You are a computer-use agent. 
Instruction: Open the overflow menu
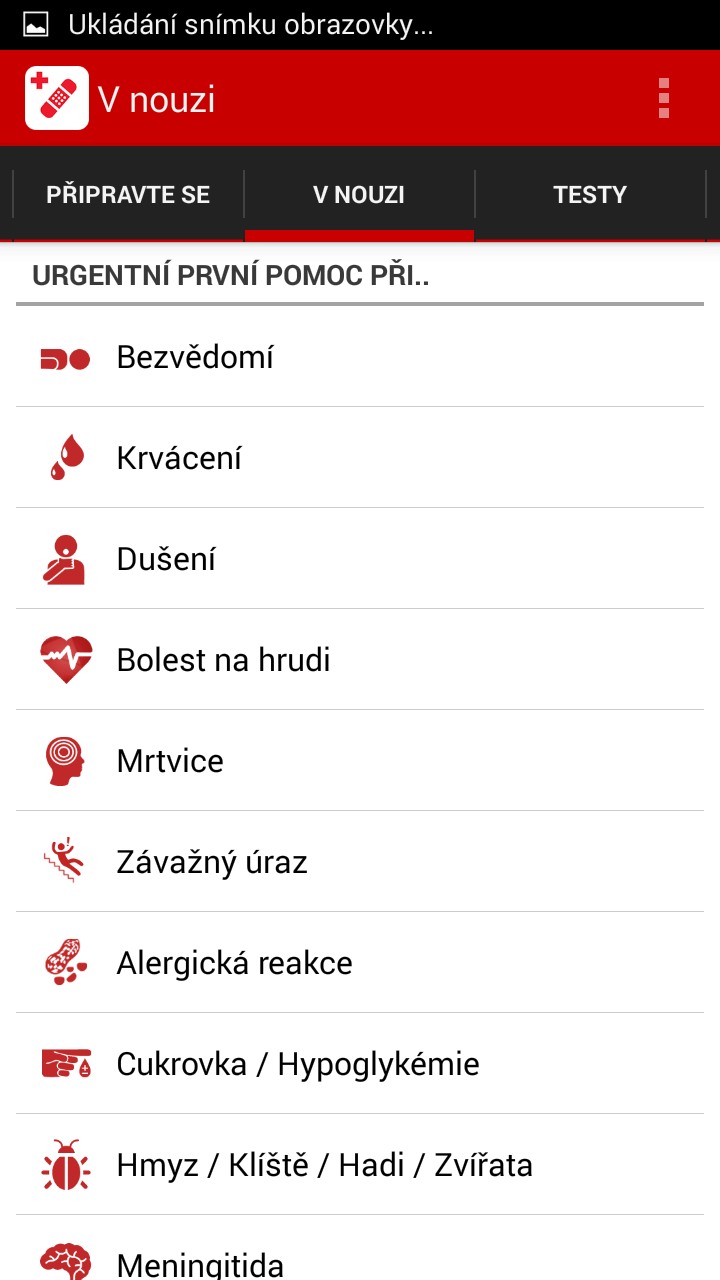click(x=664, y=98)
